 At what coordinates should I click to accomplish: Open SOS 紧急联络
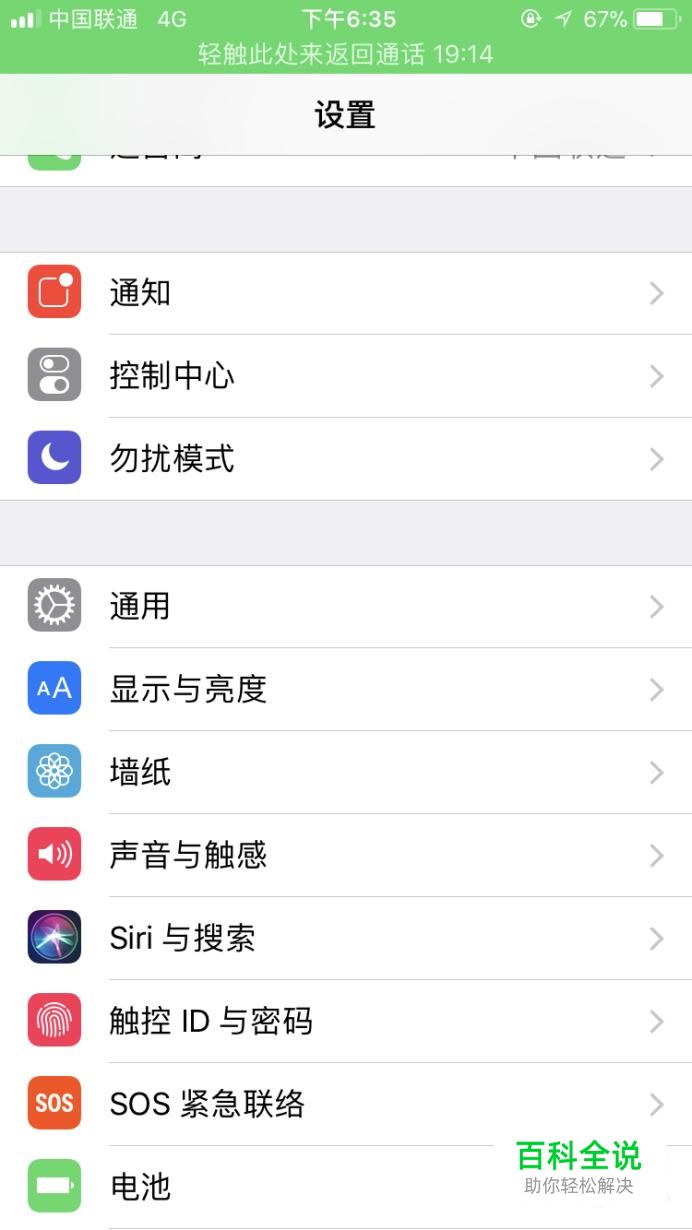coord(346,1104)
